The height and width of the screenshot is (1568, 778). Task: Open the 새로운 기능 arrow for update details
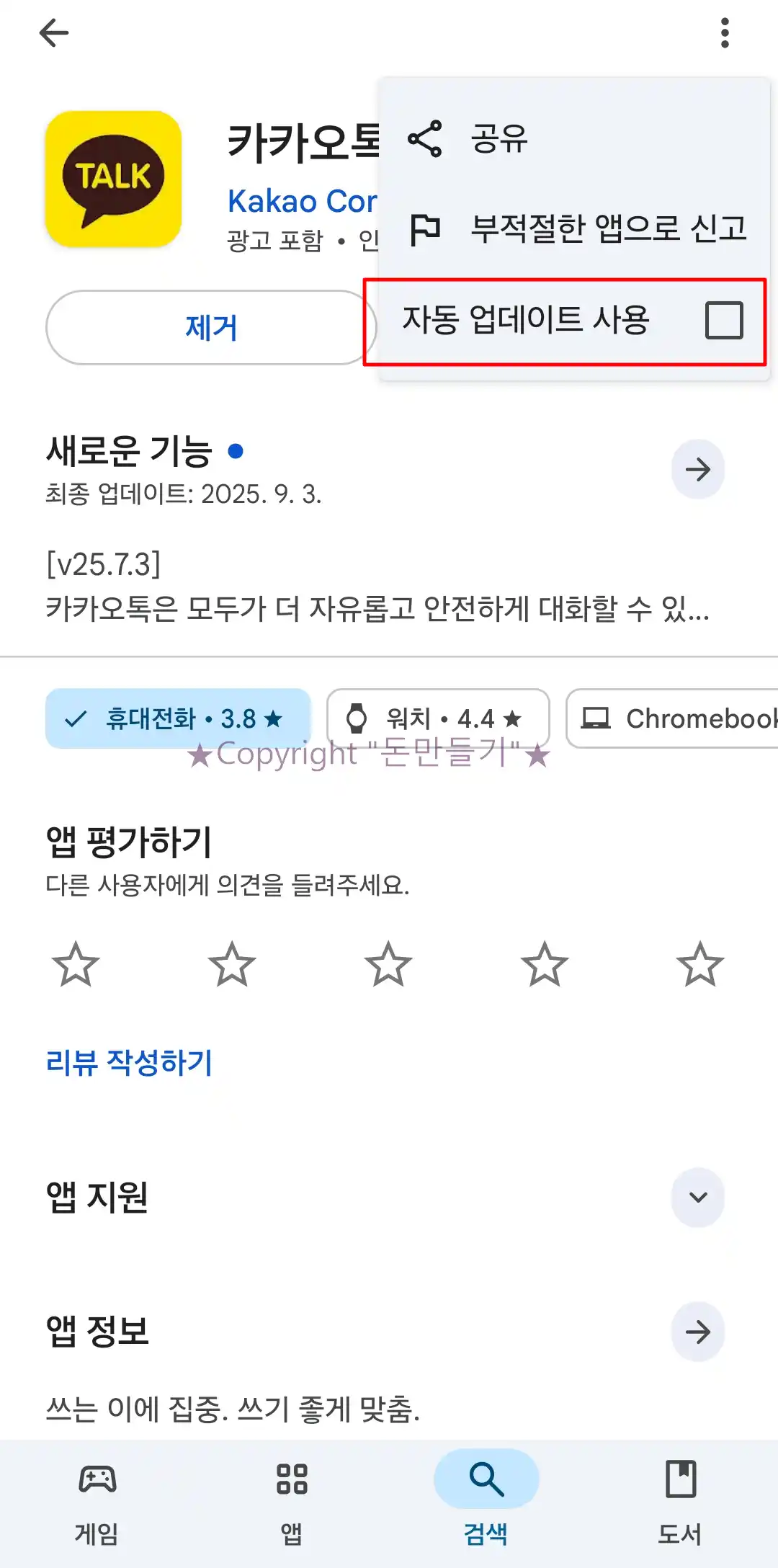(x=697, y=470)
